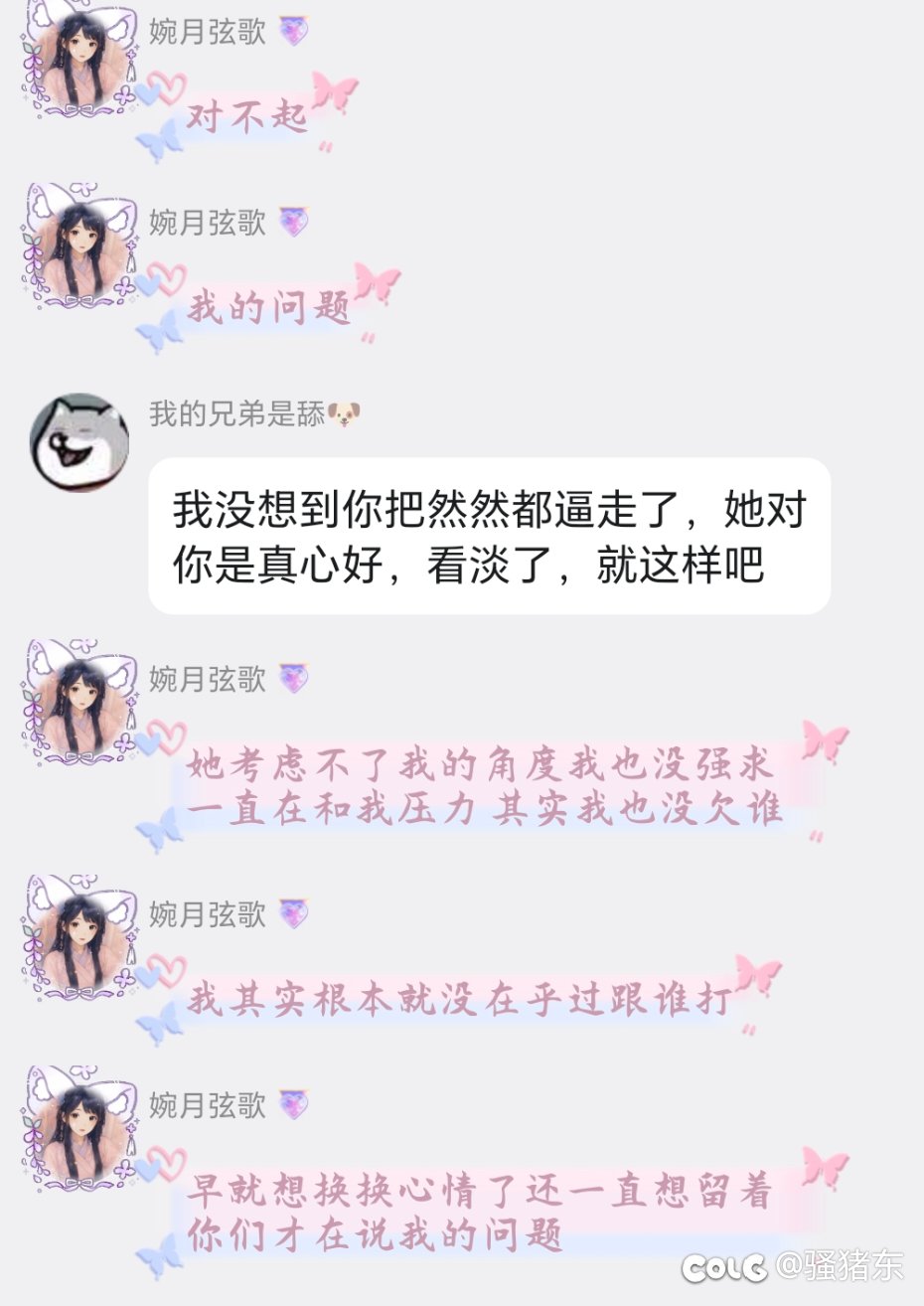Tap 婉月弦歌's avatar beside the 对不起 message
The image size is (924, 1306).
coord(79,58)
